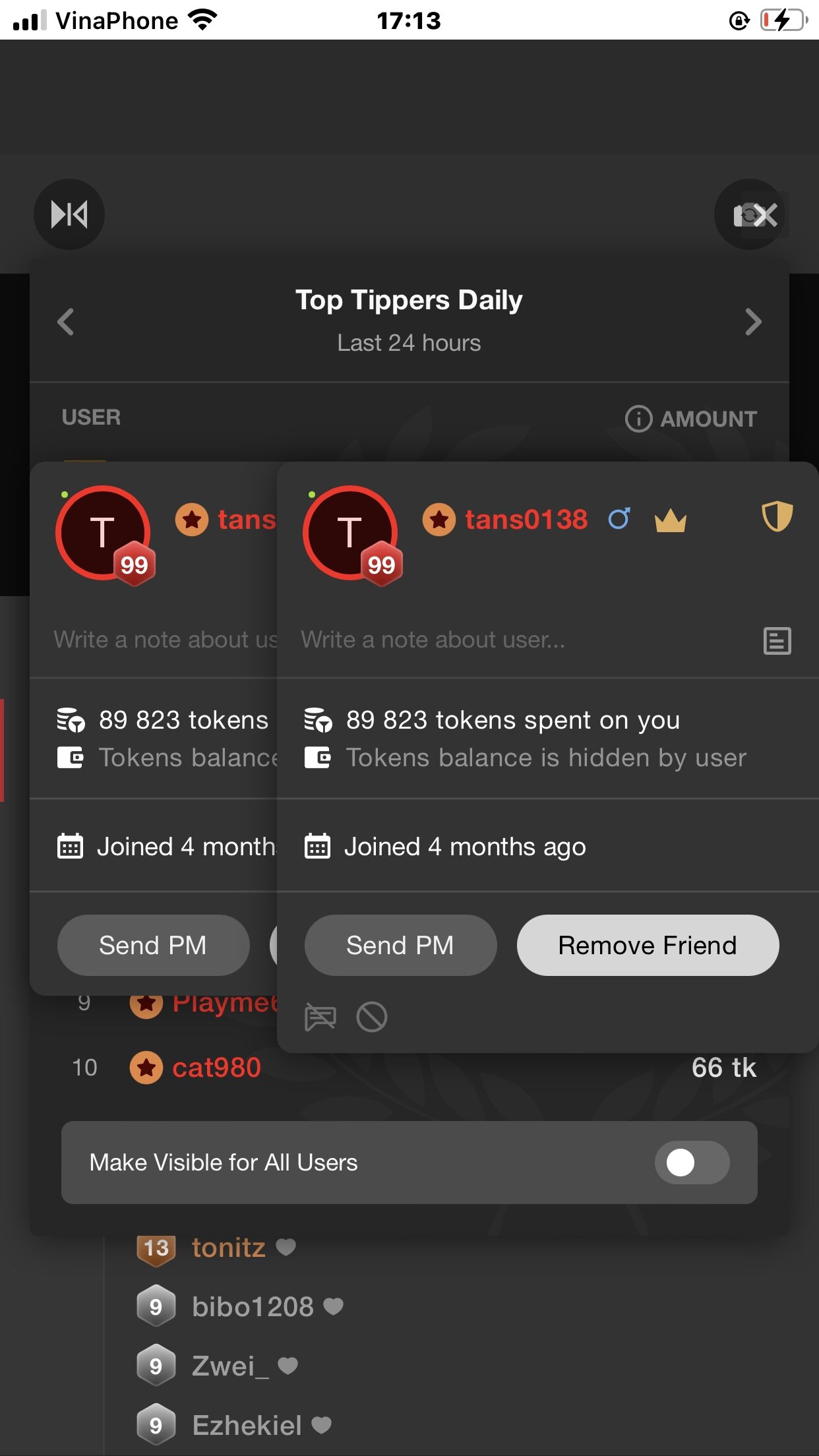Toggle Make Visible for All Users
The width and height of the screenshot is (819, 1456).
point(691,1163)
